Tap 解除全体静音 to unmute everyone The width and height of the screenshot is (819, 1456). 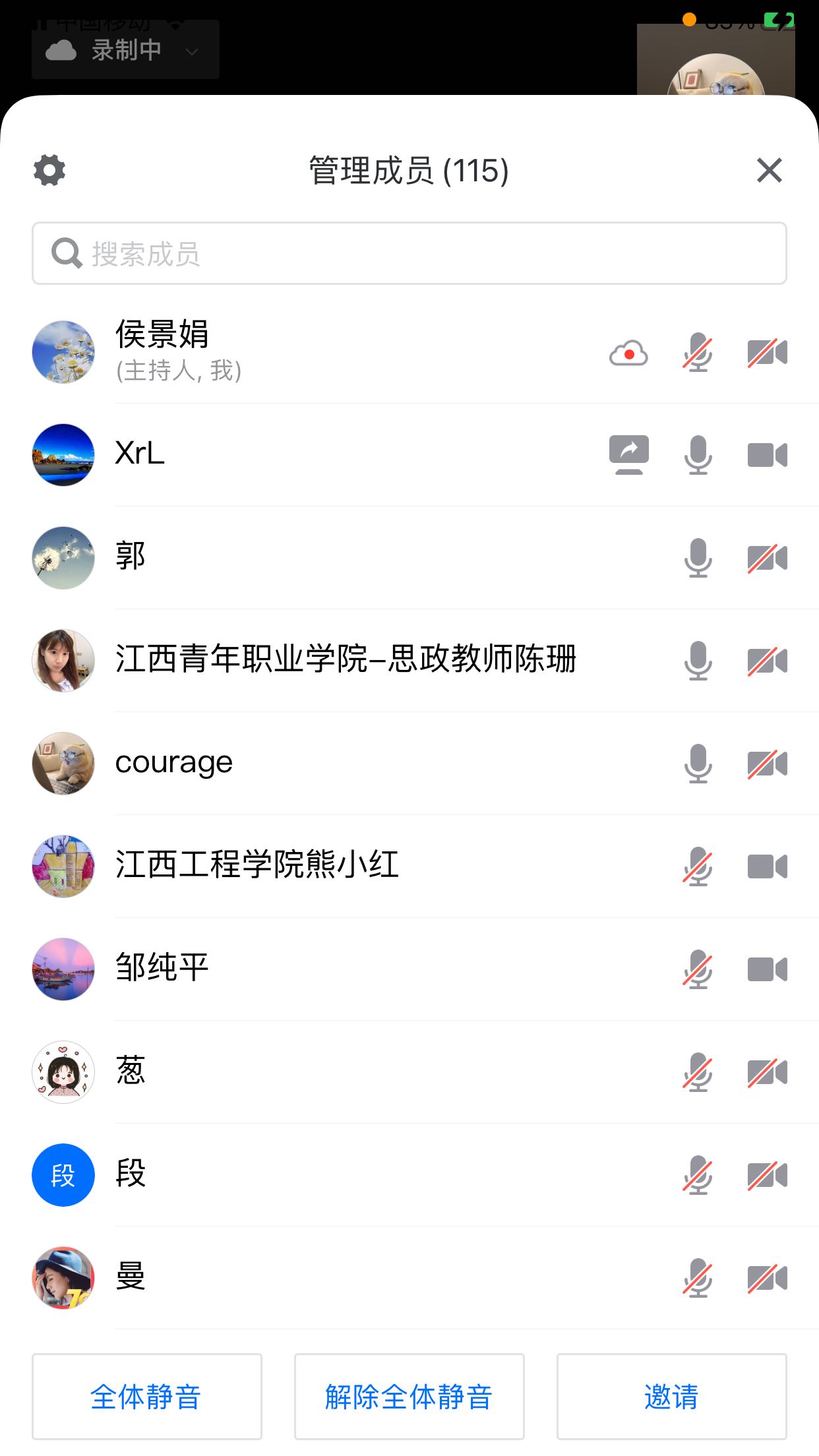pos(409,1396)
